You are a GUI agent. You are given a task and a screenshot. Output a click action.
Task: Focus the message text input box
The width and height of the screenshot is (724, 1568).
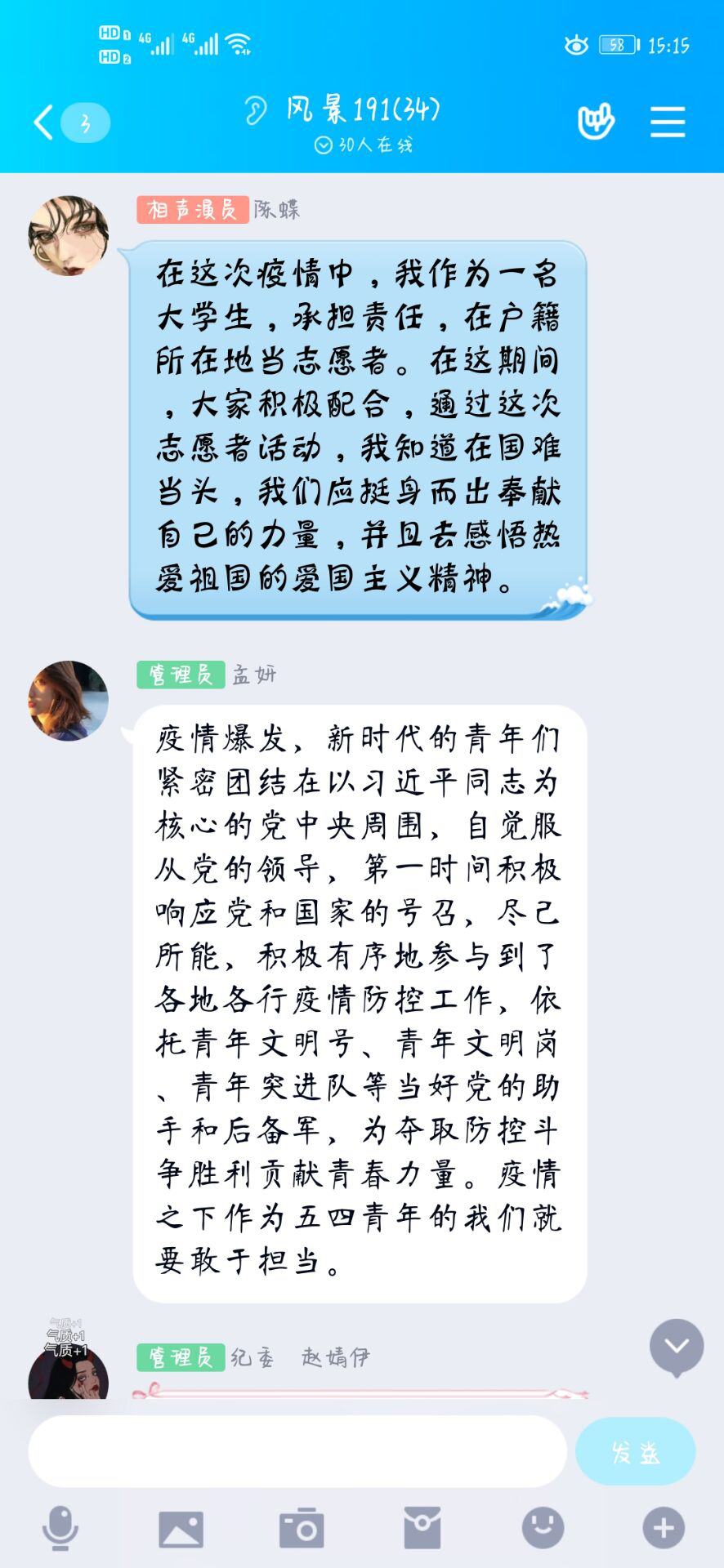(x=297, y=1451)
